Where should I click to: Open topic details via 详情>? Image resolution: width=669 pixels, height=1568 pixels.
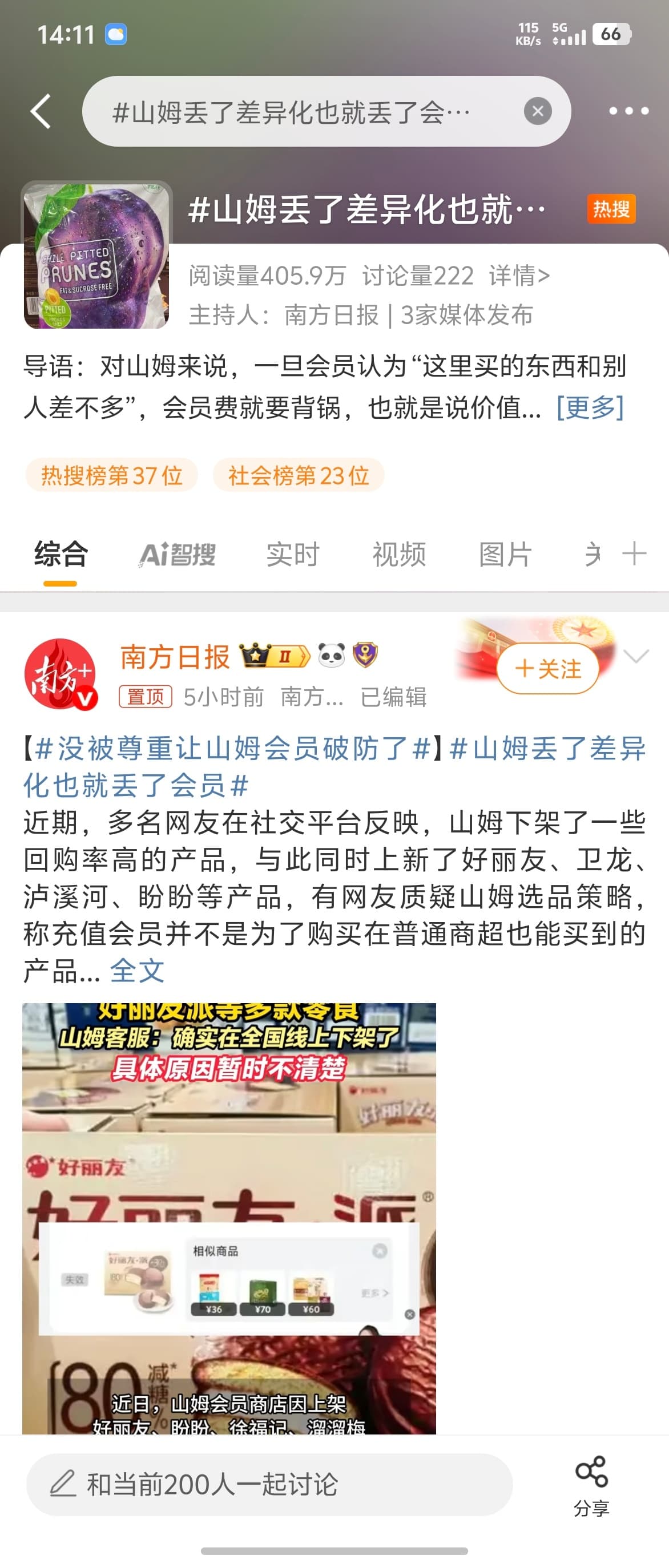click(519, 276)
